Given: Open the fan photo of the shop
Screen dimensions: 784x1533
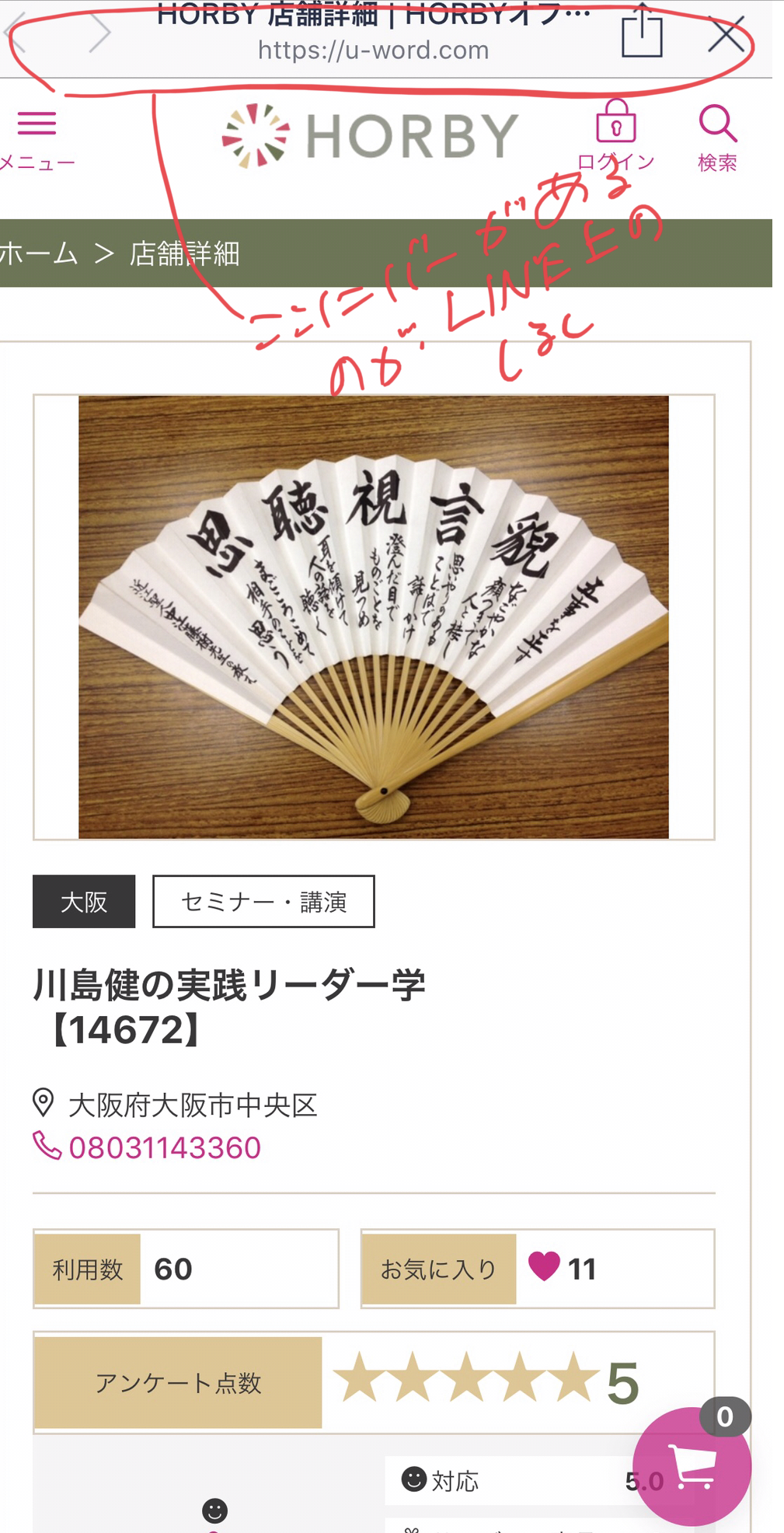Looking at the screenshot, I should (374, 616).
